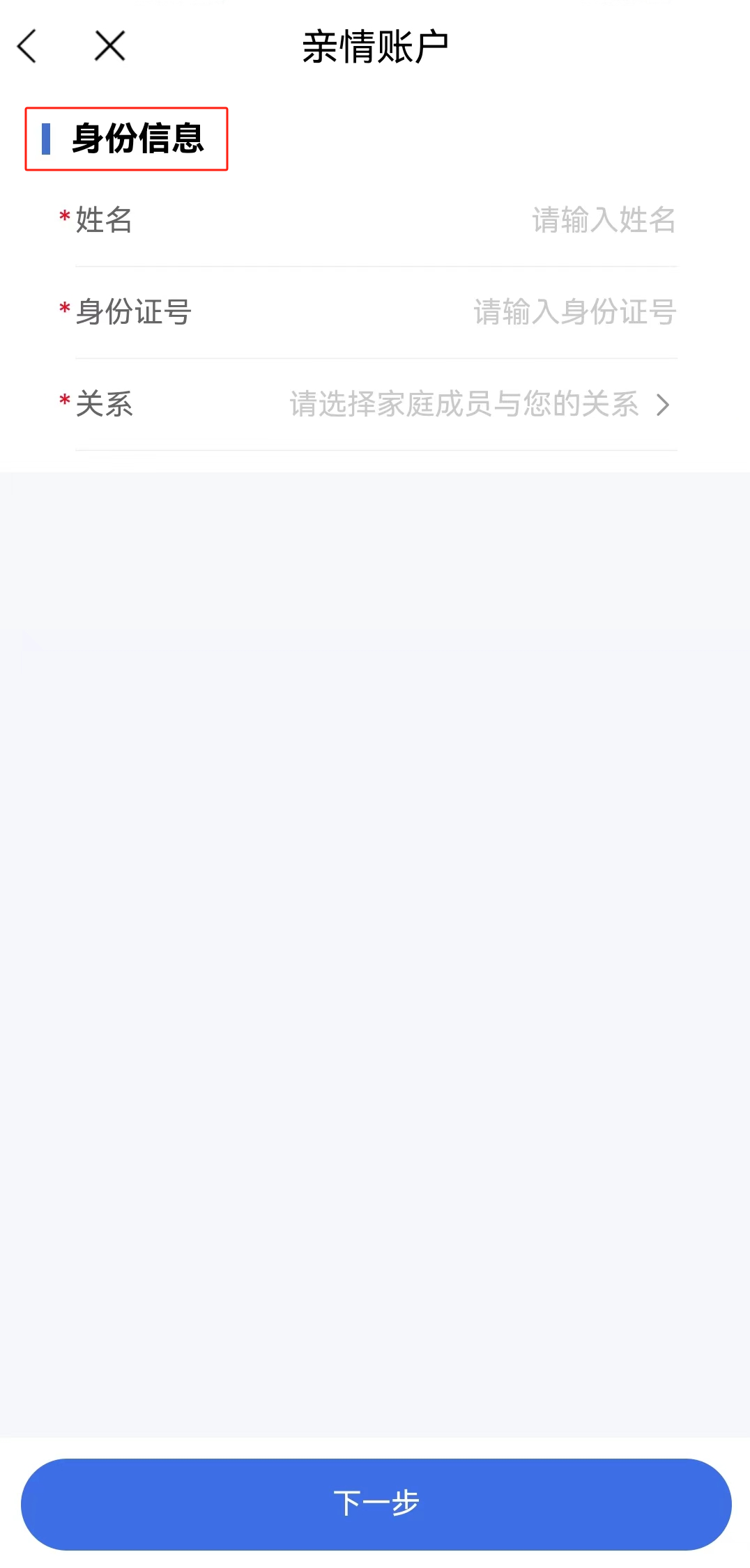
Task: Close the 亲情账户 page with the X
Action: [x=109, y=47]
